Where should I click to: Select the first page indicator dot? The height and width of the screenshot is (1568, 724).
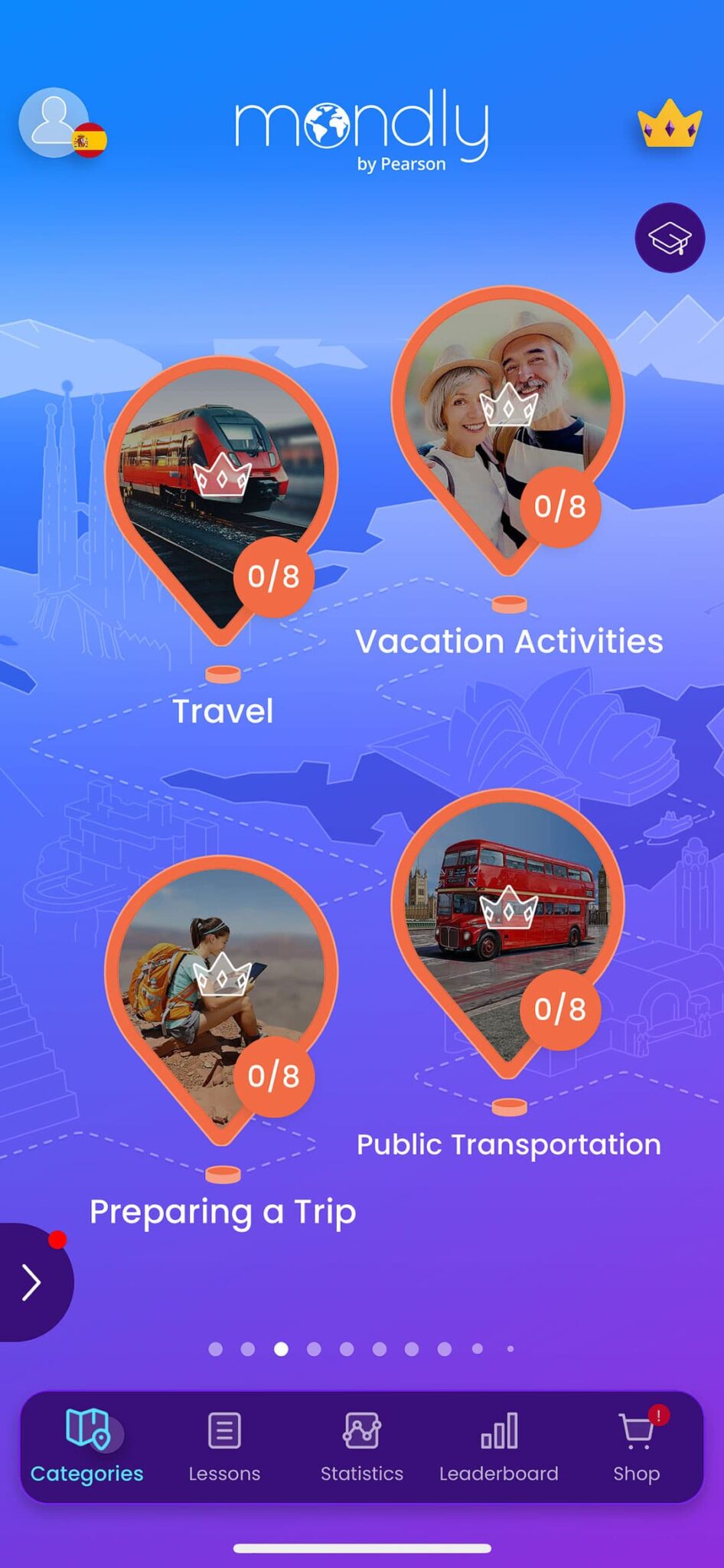pos(216,1349)
